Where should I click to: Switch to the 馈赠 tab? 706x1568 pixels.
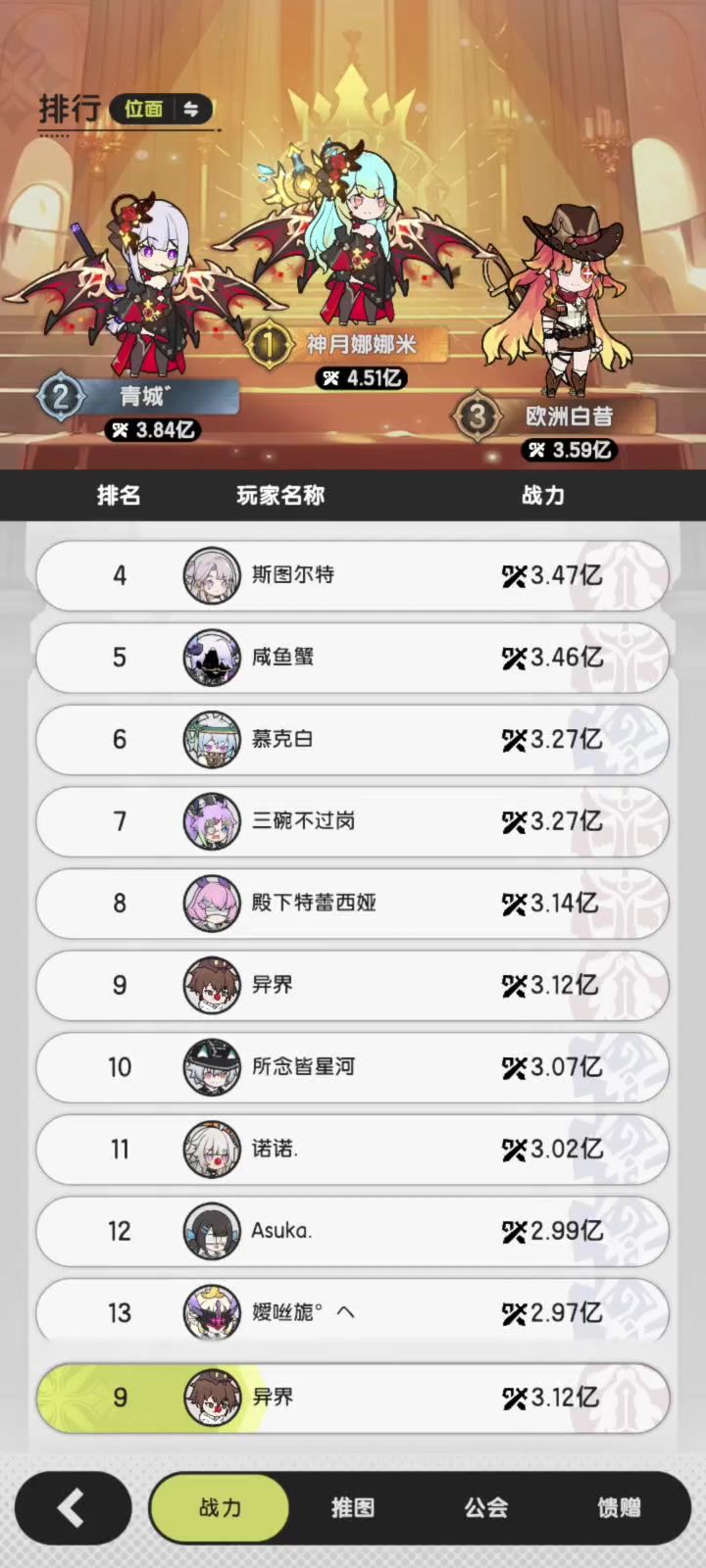619,1507
